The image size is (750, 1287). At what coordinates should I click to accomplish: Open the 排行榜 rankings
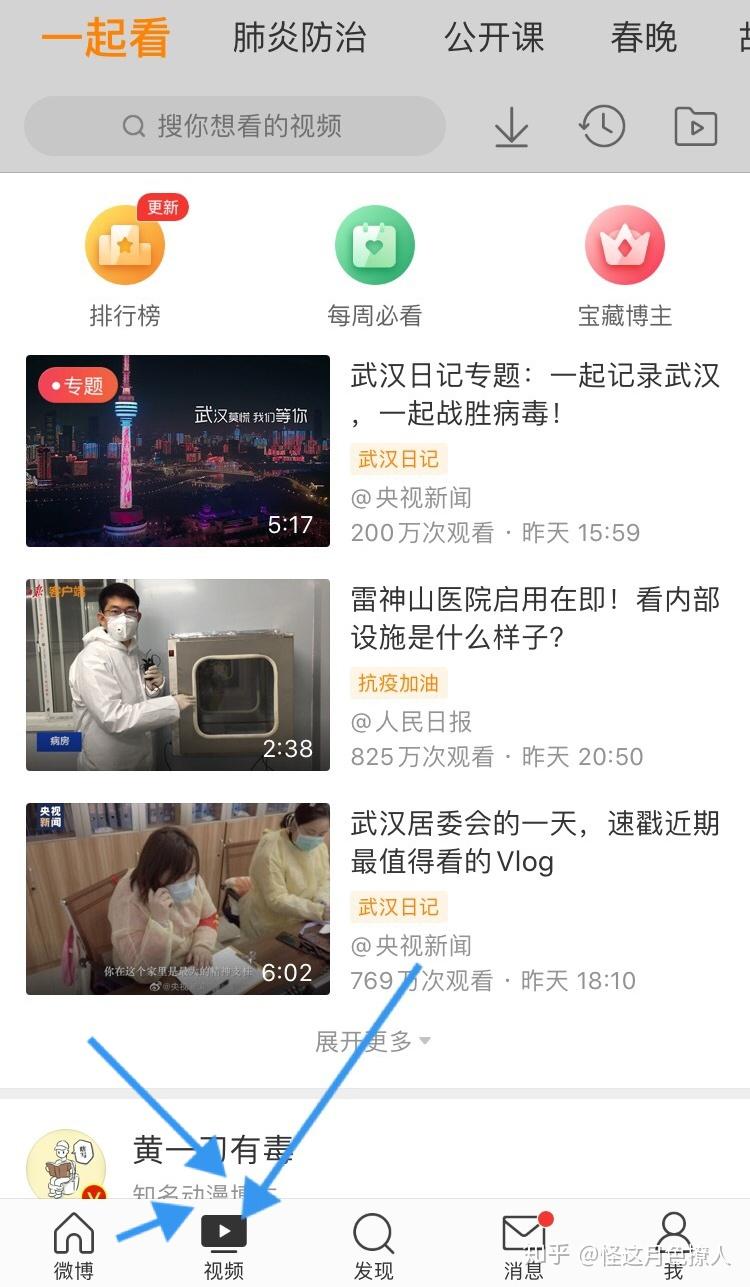125,266
